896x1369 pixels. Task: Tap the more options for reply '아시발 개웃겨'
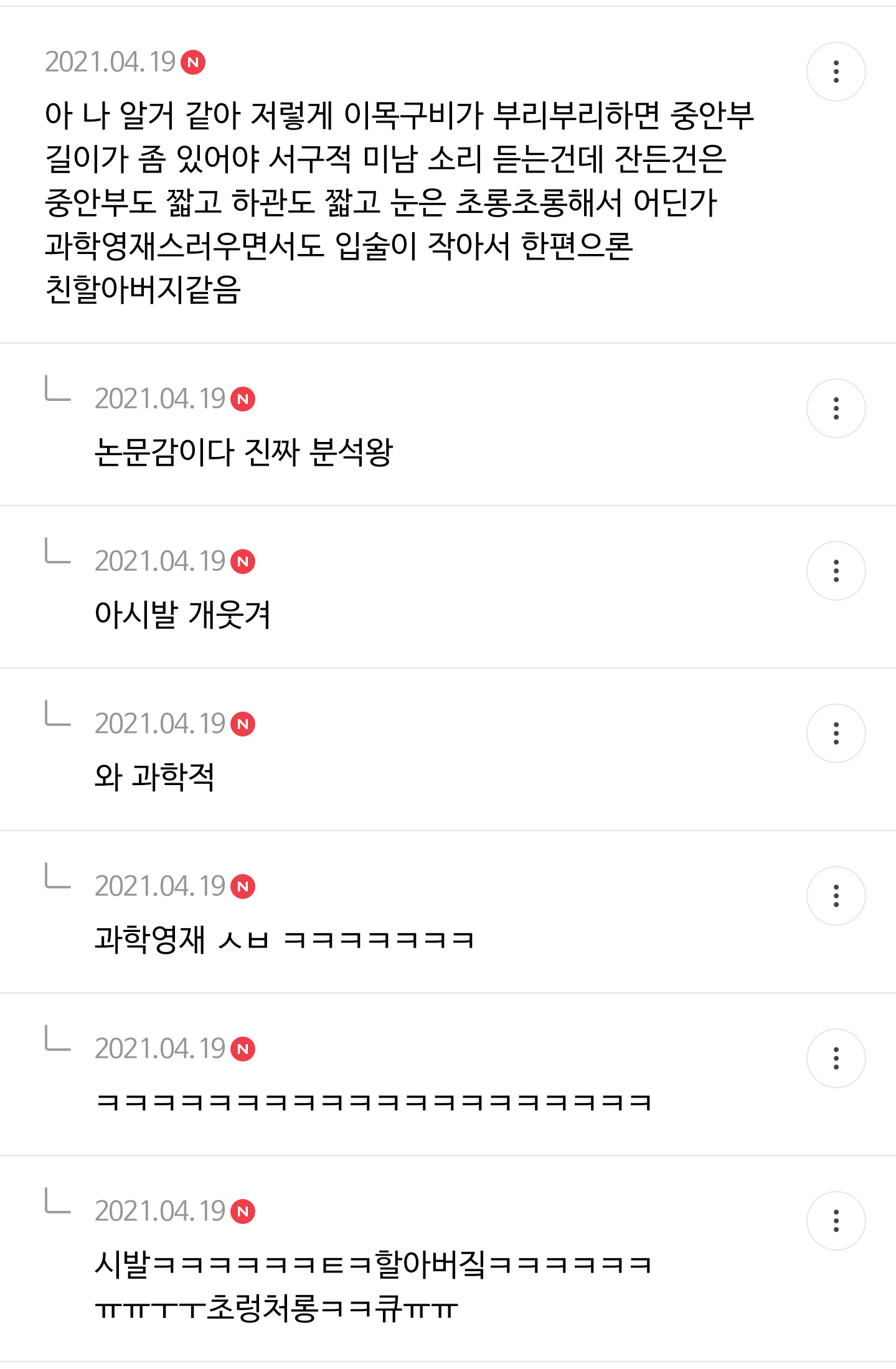[836, 571]
